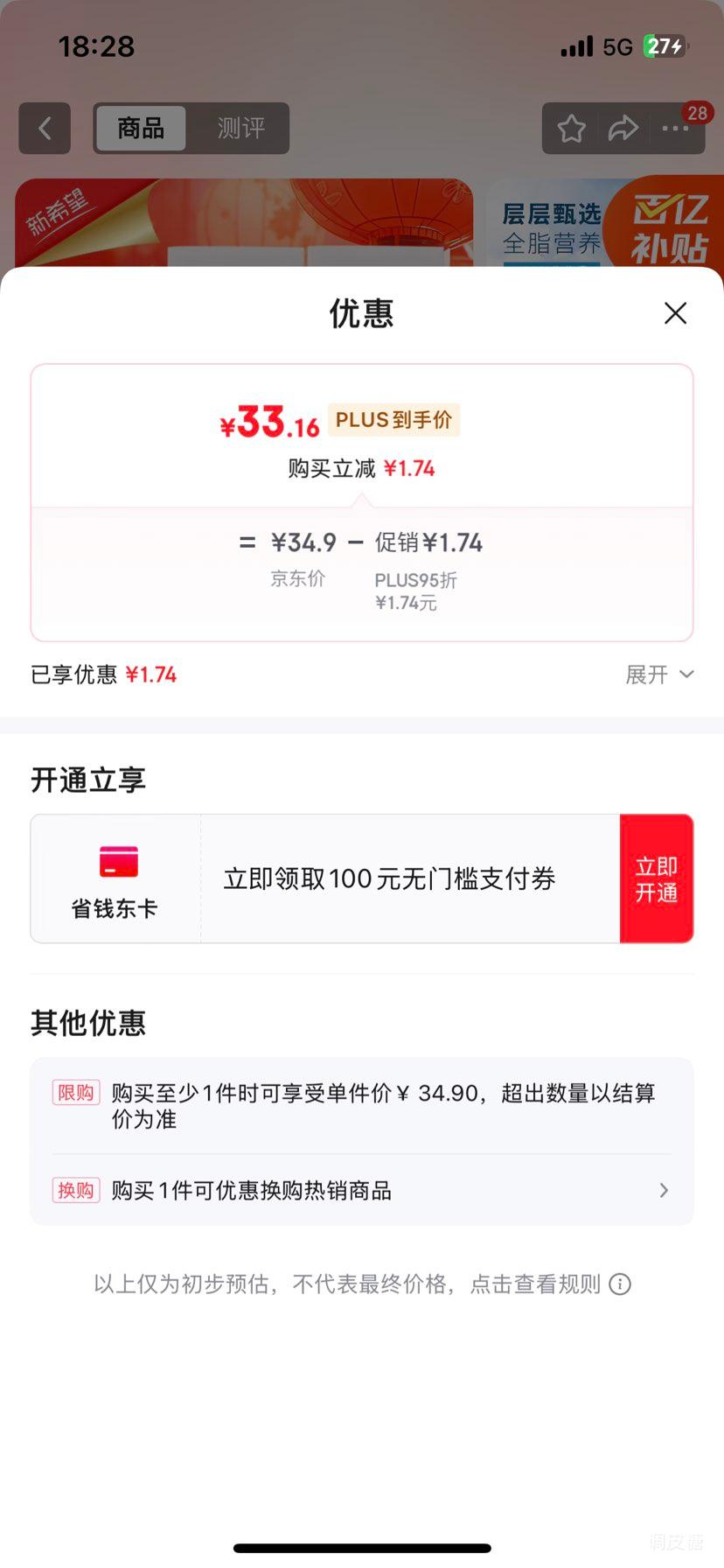724x1568 pixels.
Task: Collapse the coupon sheet with the X
Action: click(675, 312)
